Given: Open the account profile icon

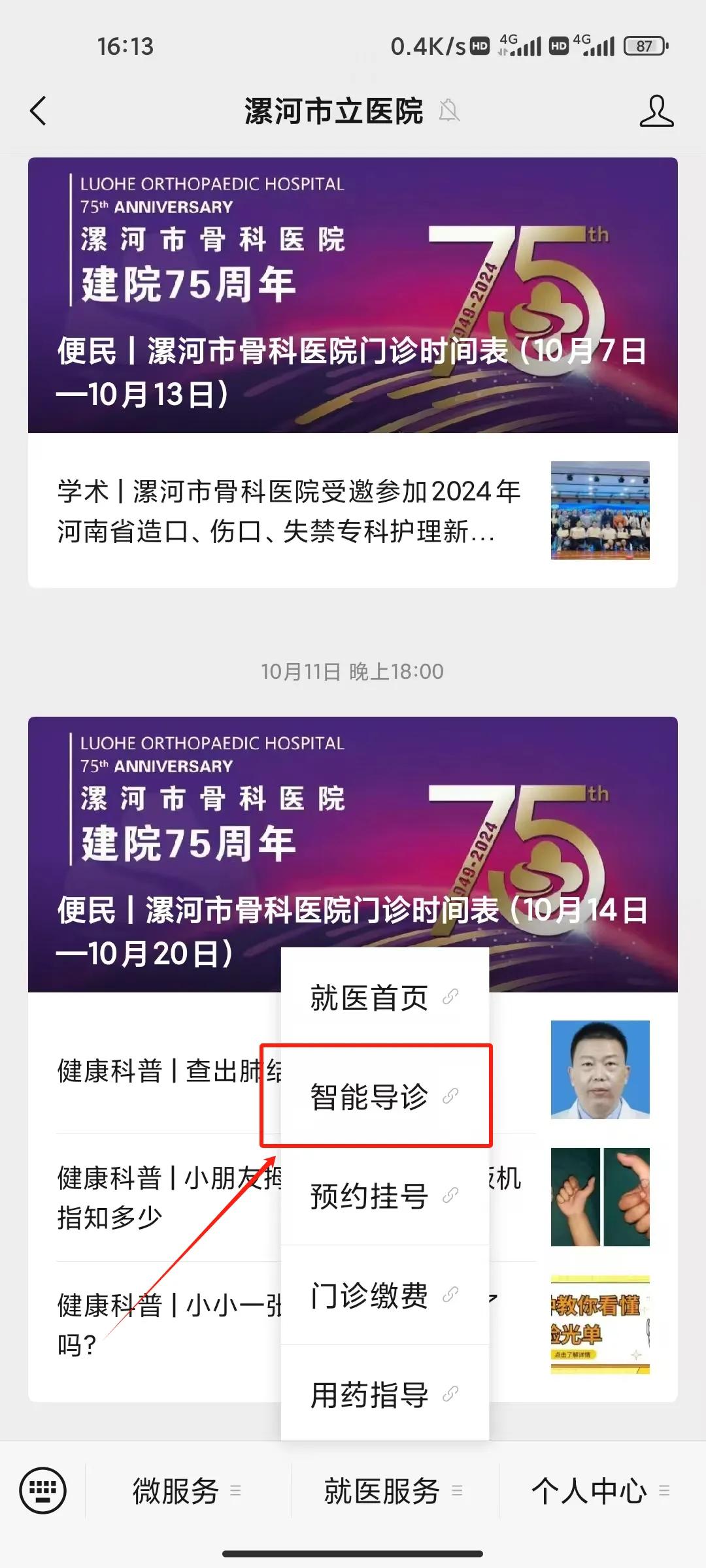Looking at the screenshot, I should click(656, 110).
